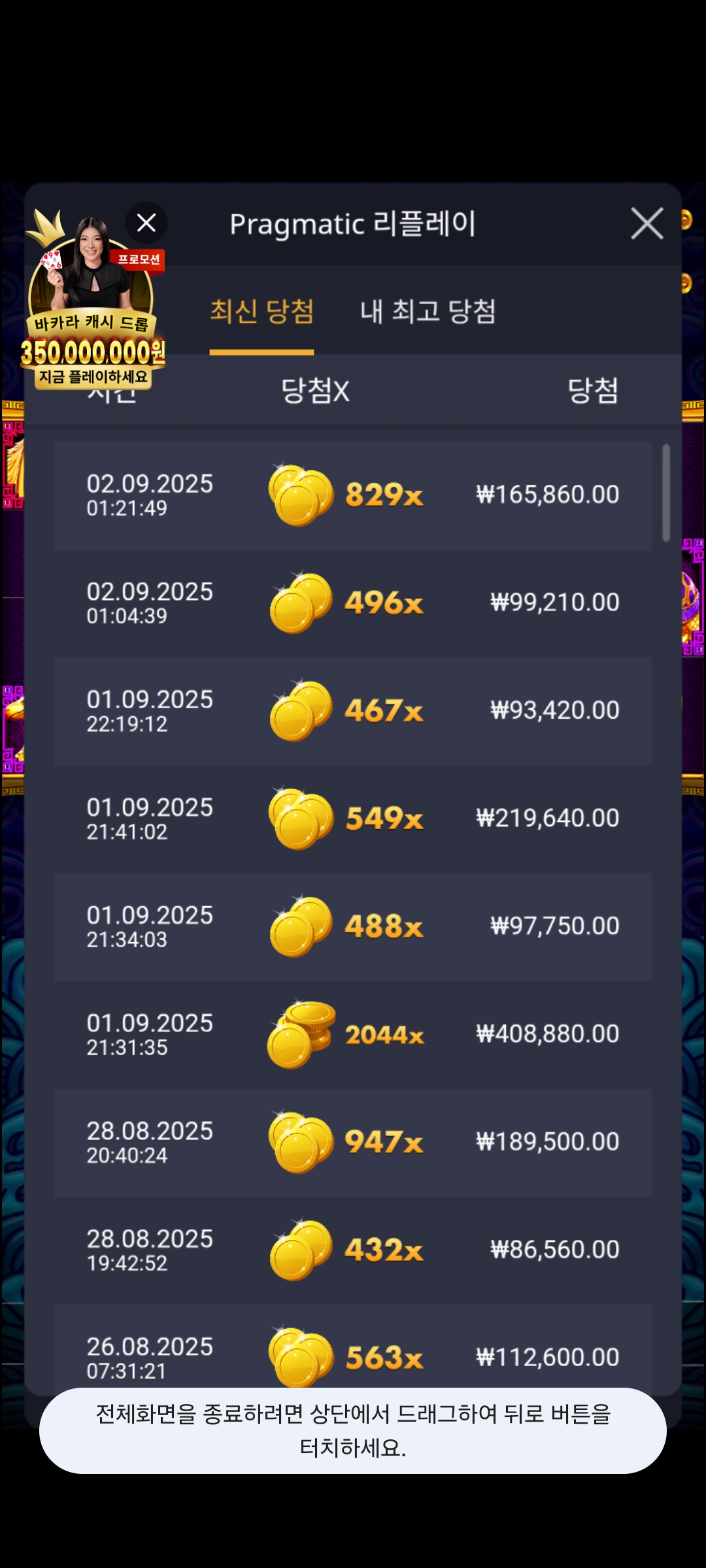This screenshot has width=706, height=1568.
Task: Open the 488x win replay
Action: click(x=352, y=926)
